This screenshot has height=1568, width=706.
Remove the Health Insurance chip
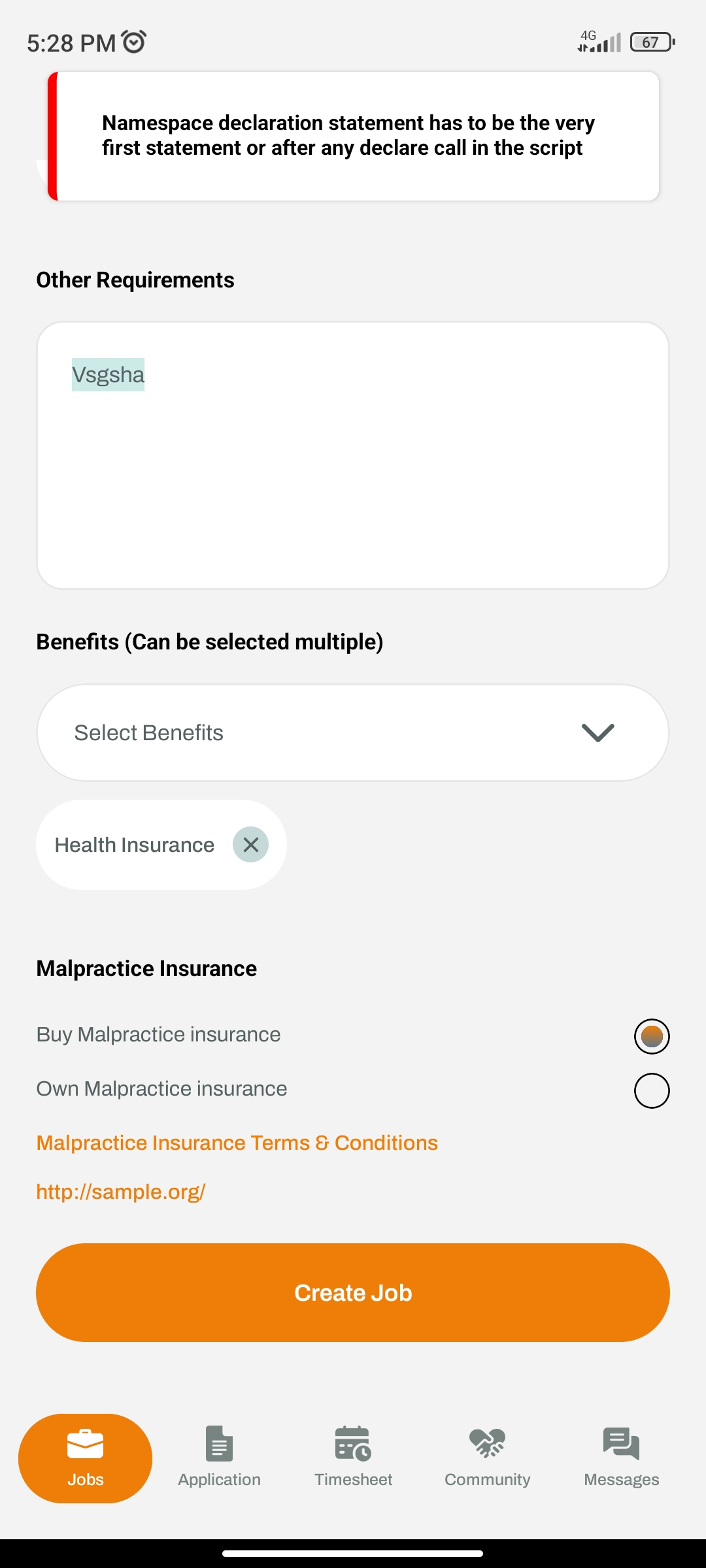tap(250, 845)
